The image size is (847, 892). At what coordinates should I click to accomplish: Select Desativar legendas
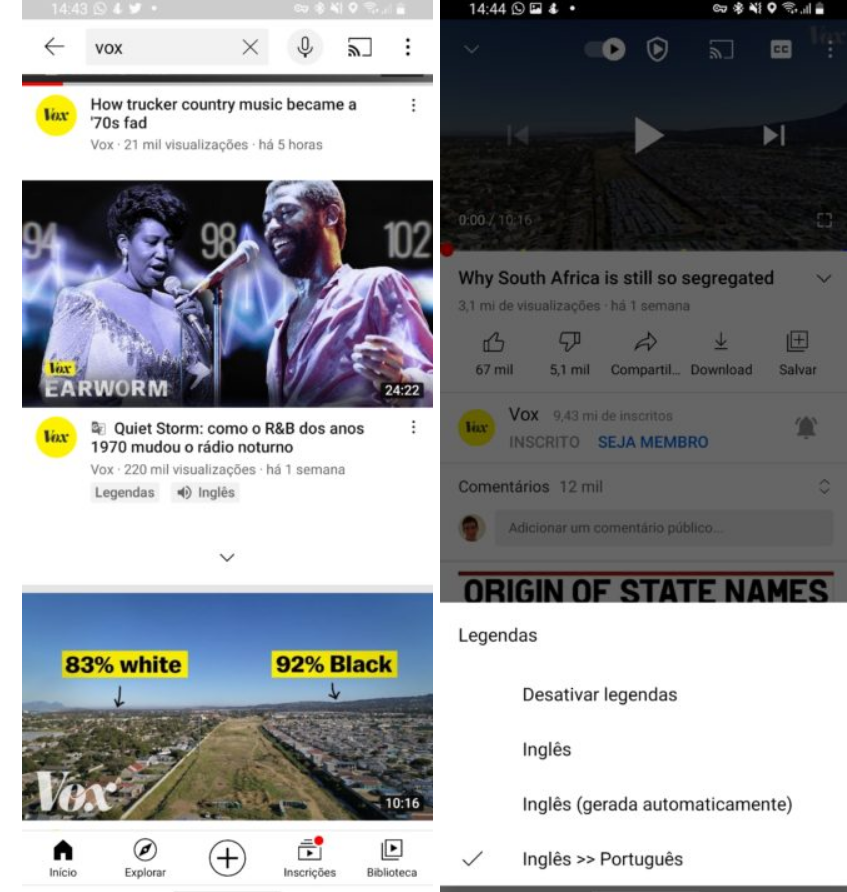(599, 694)
